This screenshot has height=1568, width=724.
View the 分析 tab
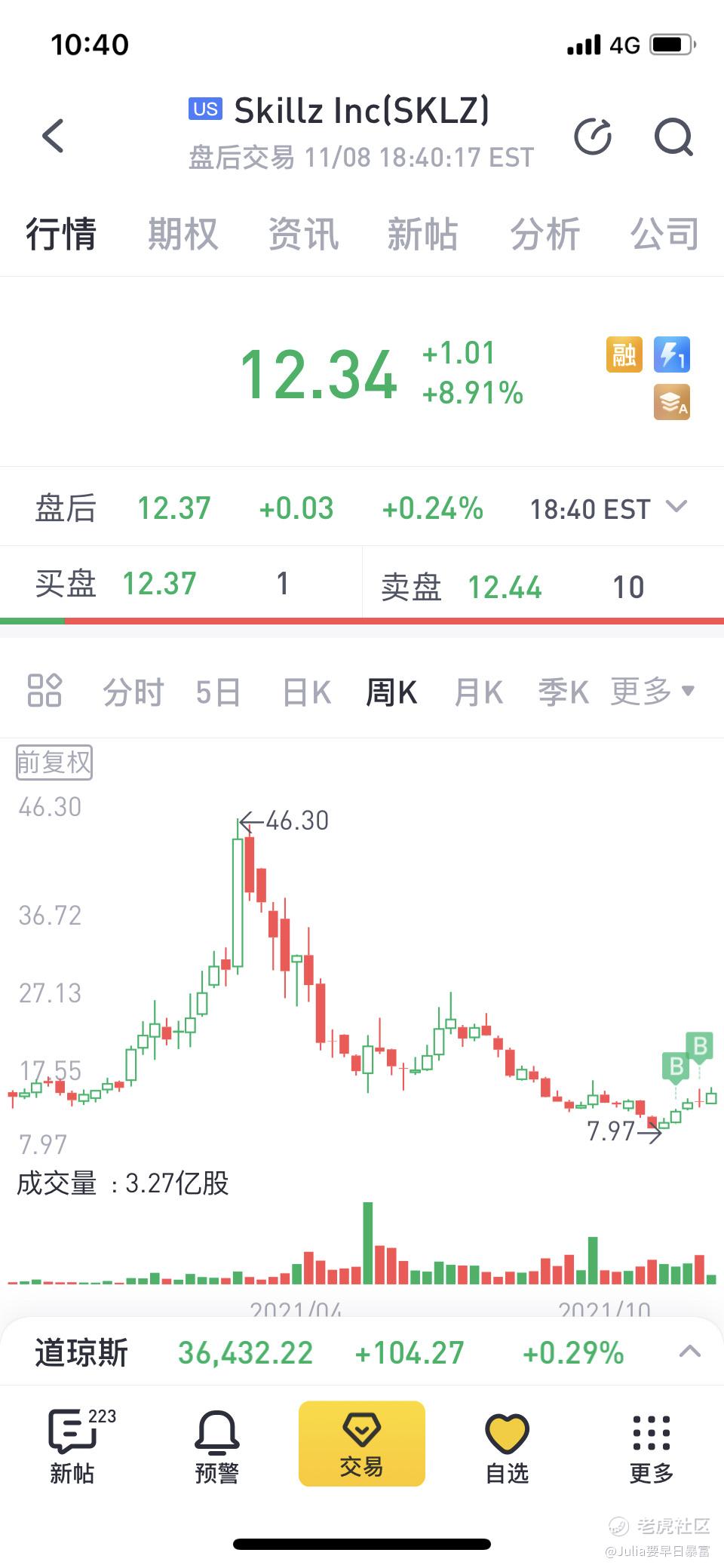[545, 234]
